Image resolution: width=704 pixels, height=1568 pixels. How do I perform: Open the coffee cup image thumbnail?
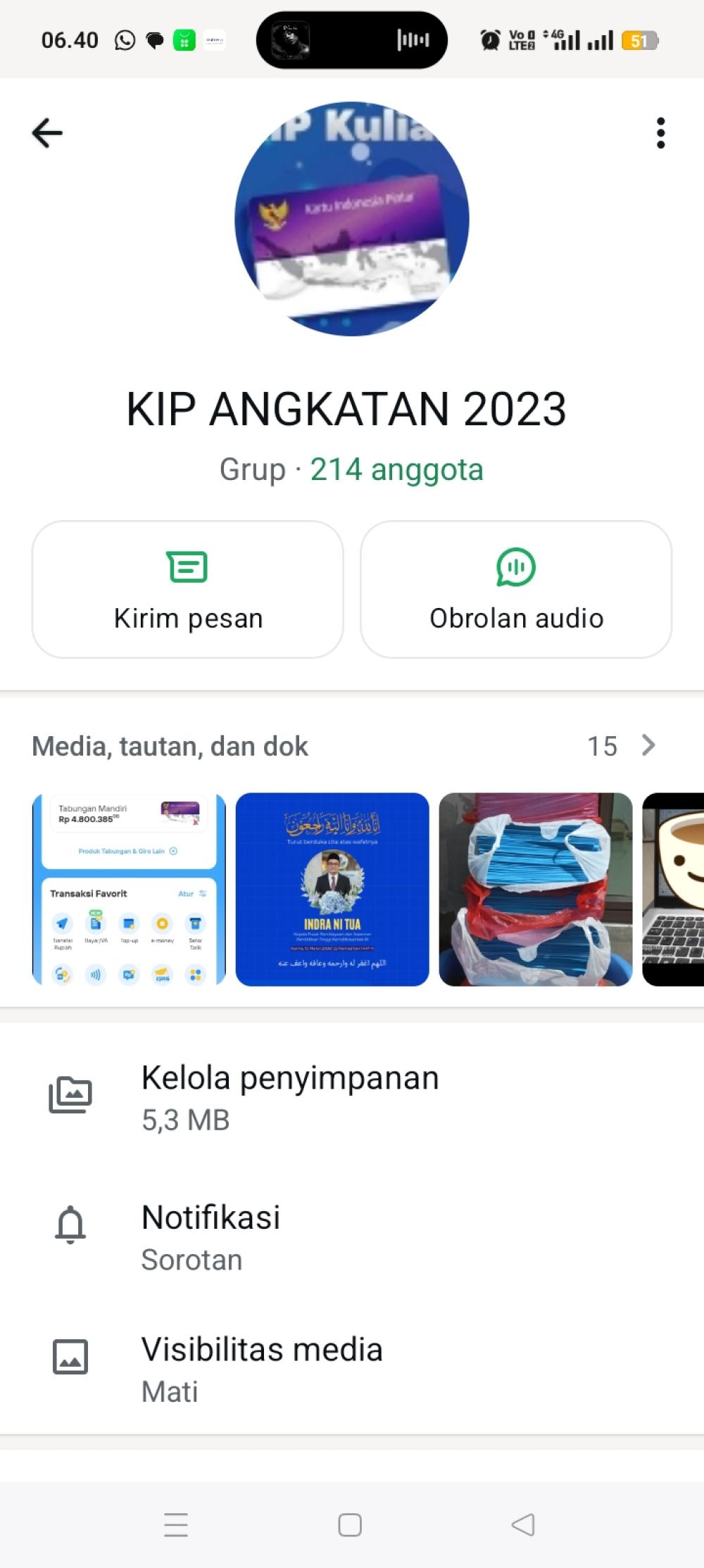click(674, 890)
